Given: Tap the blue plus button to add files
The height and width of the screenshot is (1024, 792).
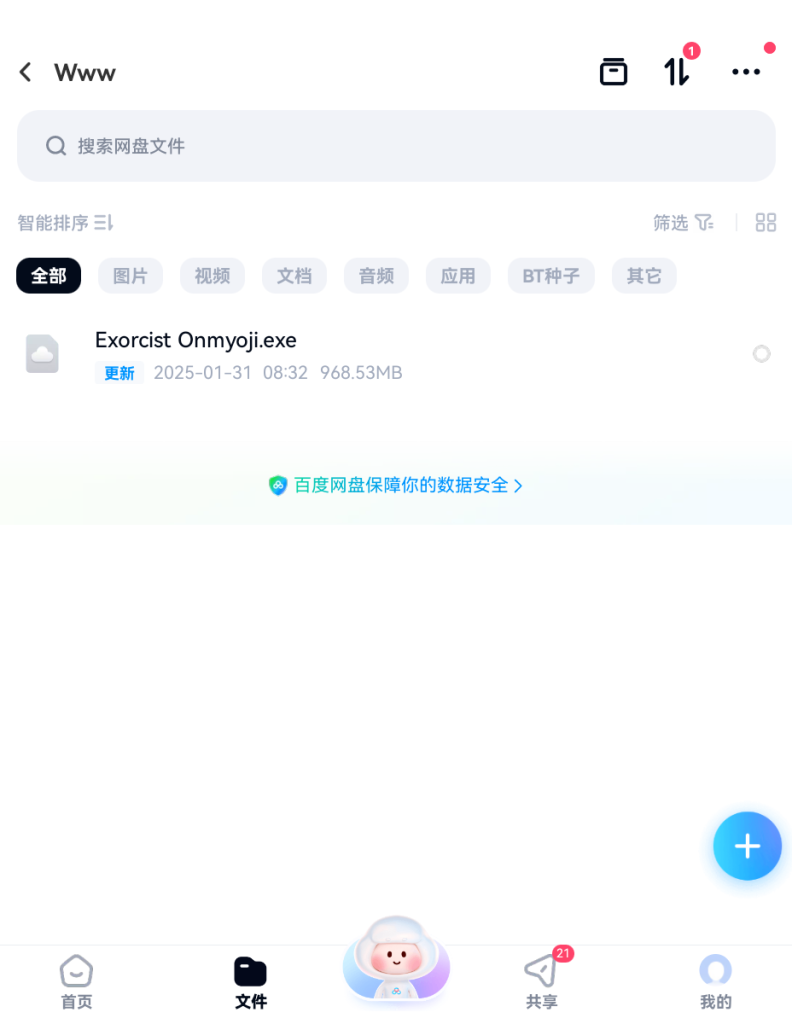Looking at the screenshot, I should point(747,846).
